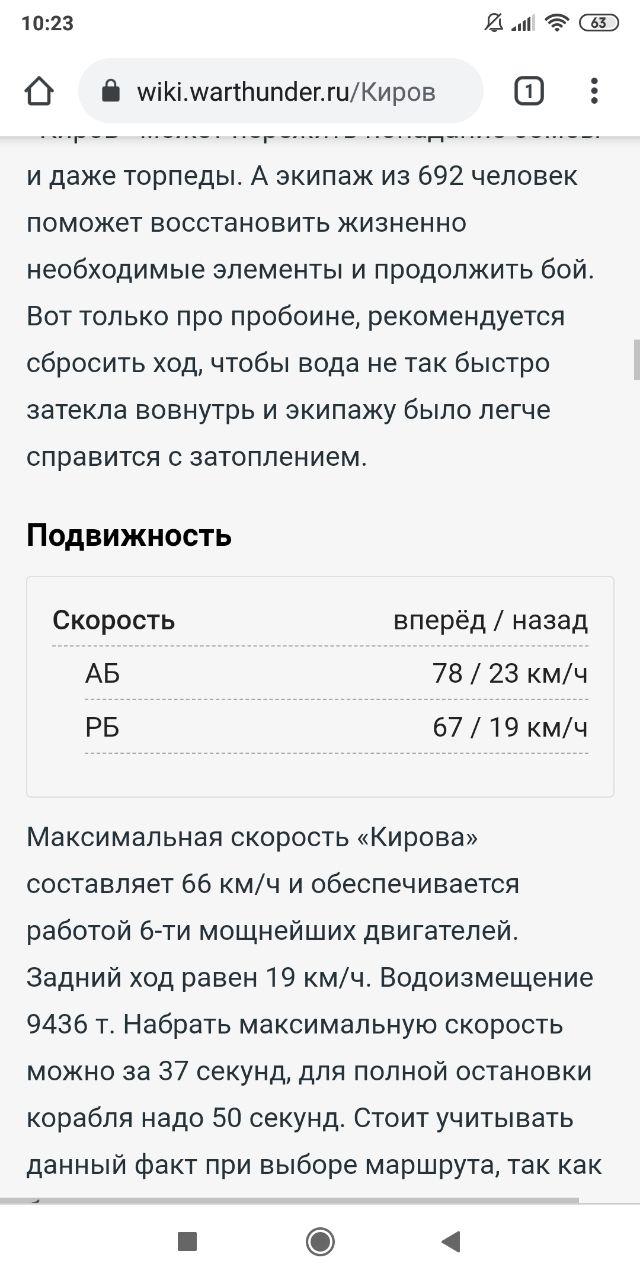Go to the browser home page

pos(39,92)
